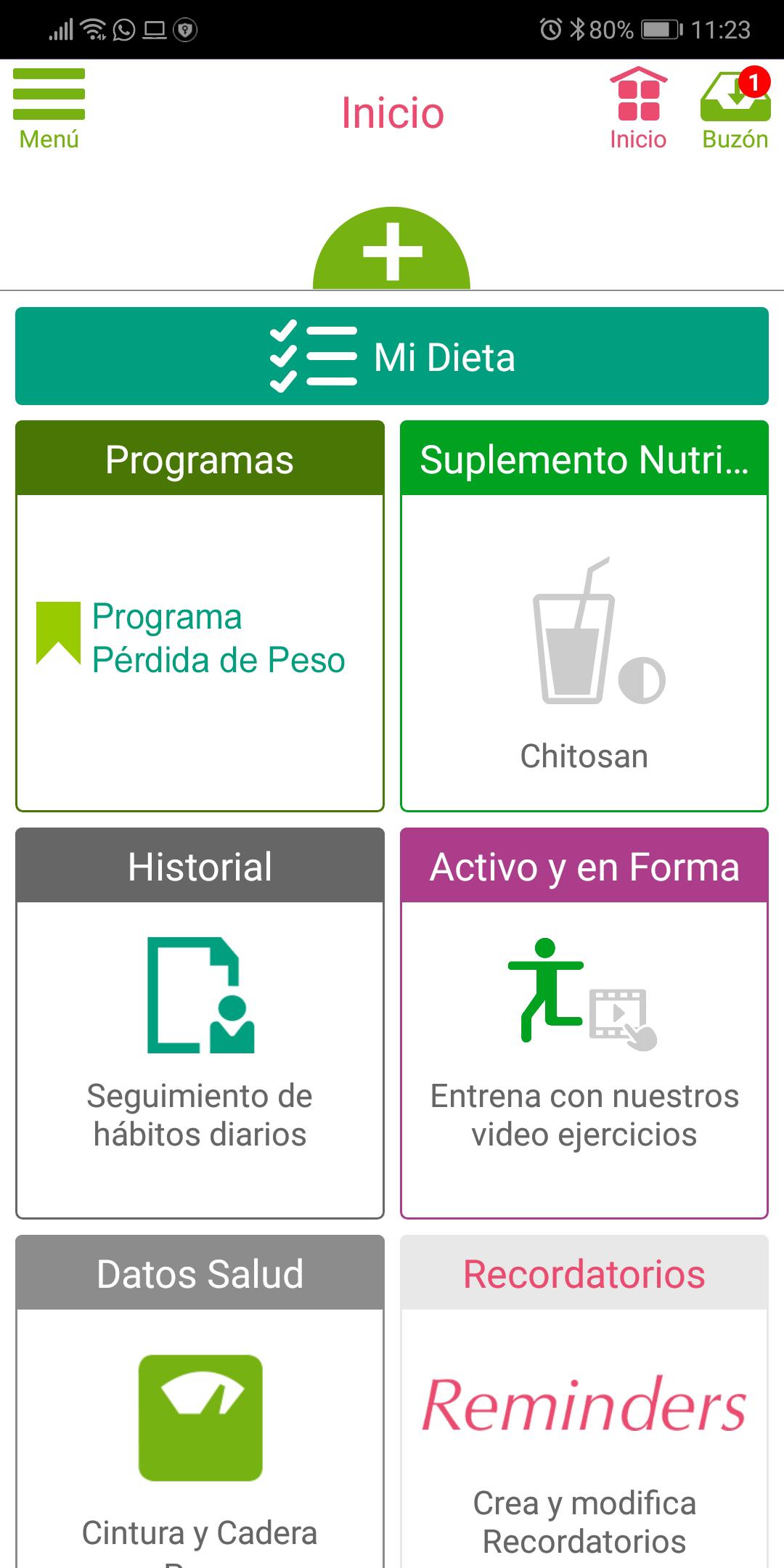
Task: Open the Programas card
Action: click(200, 616)
